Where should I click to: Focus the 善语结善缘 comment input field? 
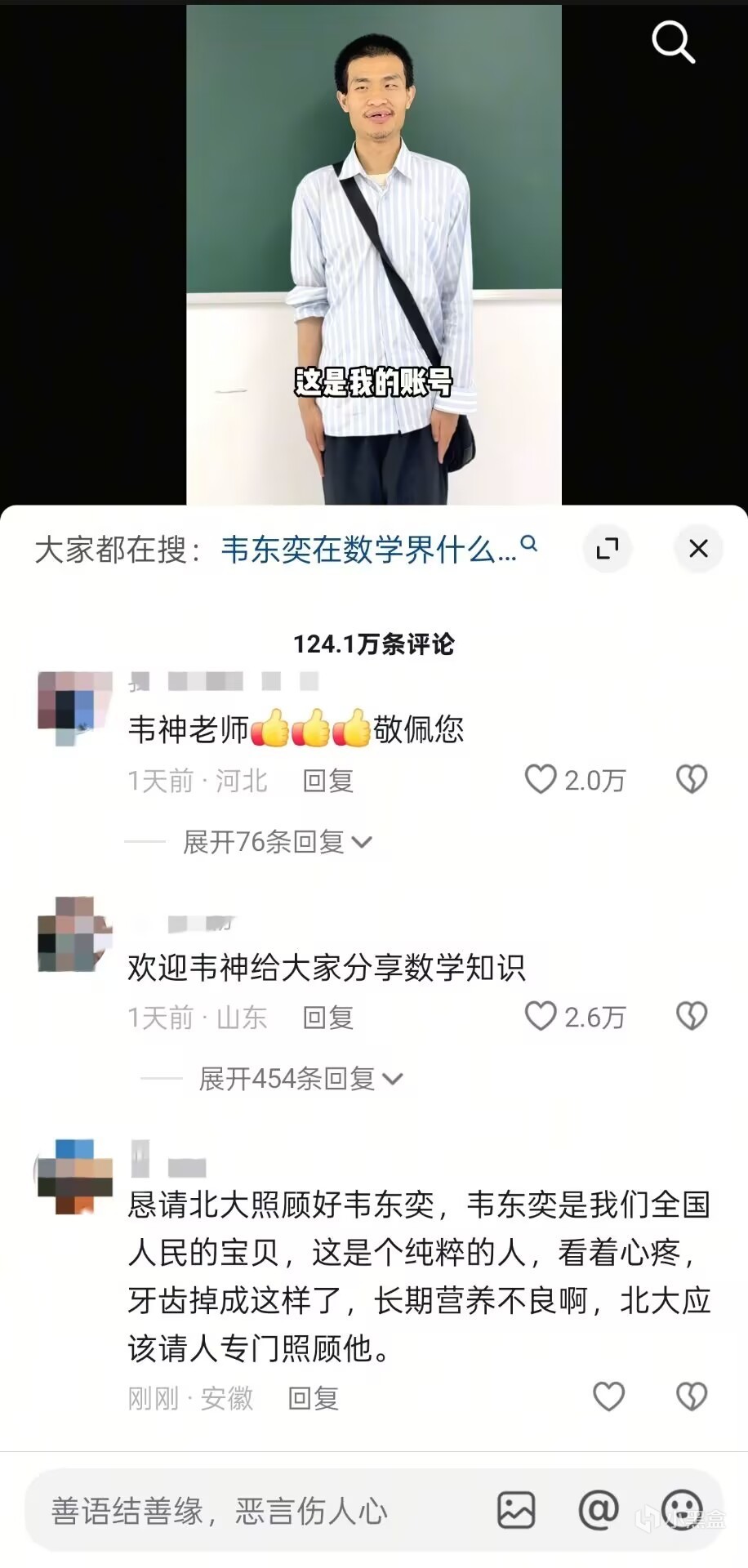tap(245, 1511)
